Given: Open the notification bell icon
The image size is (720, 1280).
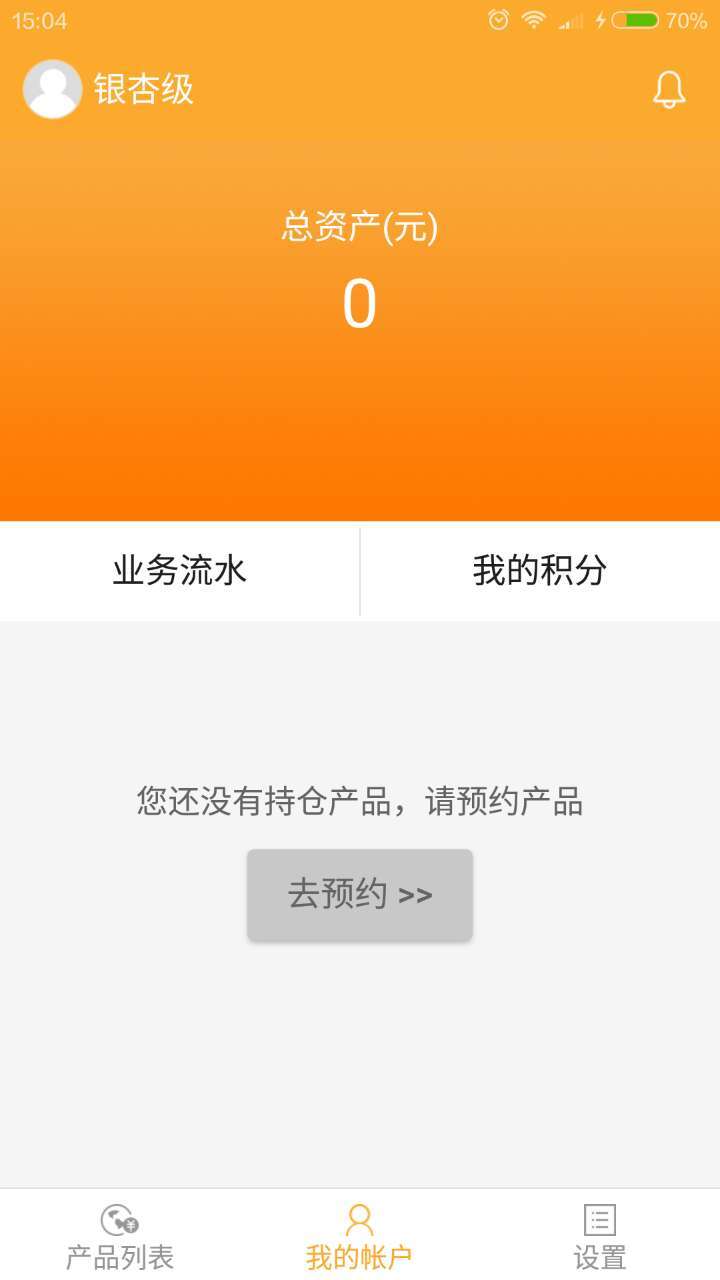Looking at the screenshot, I should point(669,89).
